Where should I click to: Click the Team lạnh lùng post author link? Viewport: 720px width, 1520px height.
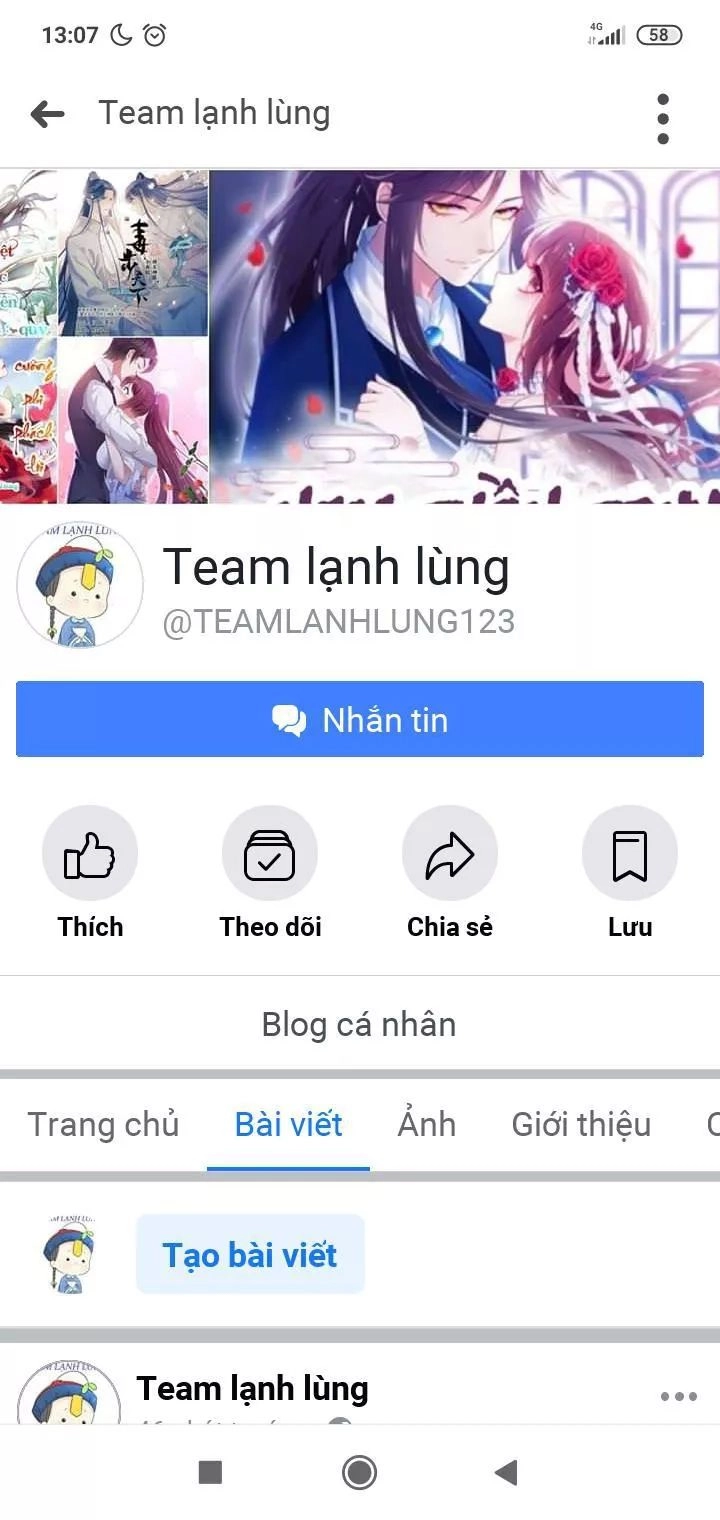[x=251, y=1388]
